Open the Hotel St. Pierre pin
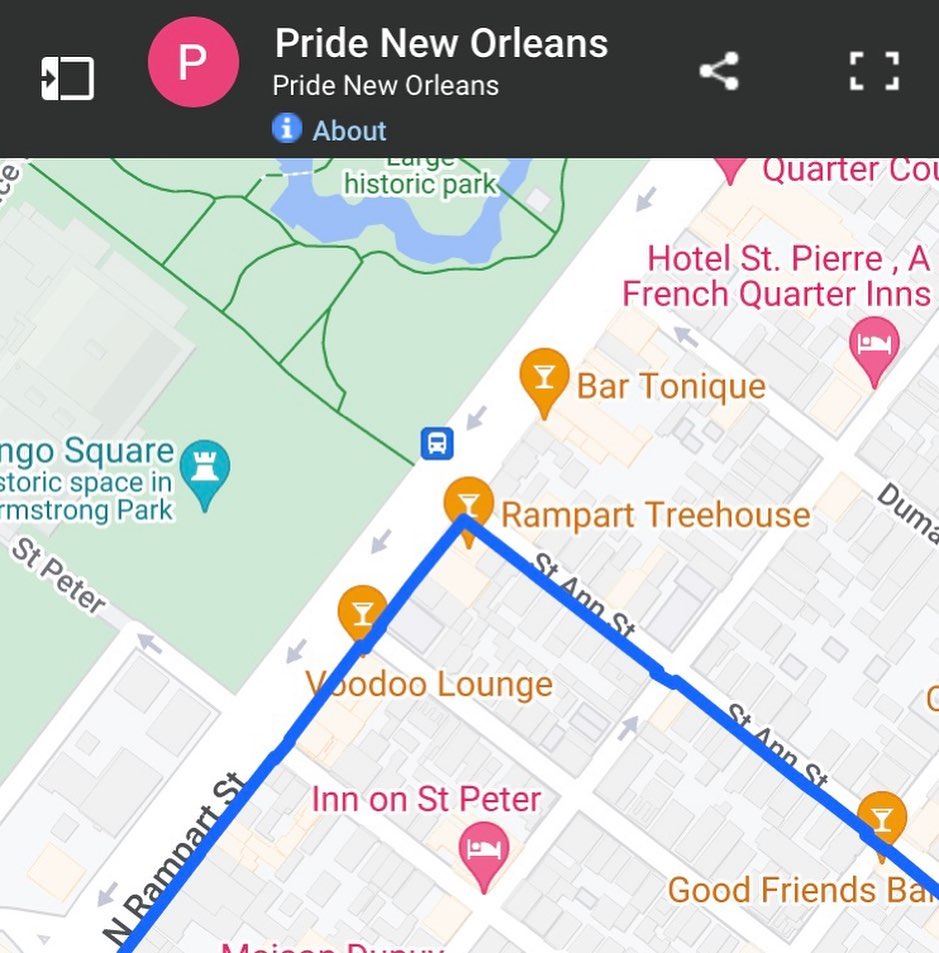The width and height of the screenshot is (939, 953). [874, 345]
